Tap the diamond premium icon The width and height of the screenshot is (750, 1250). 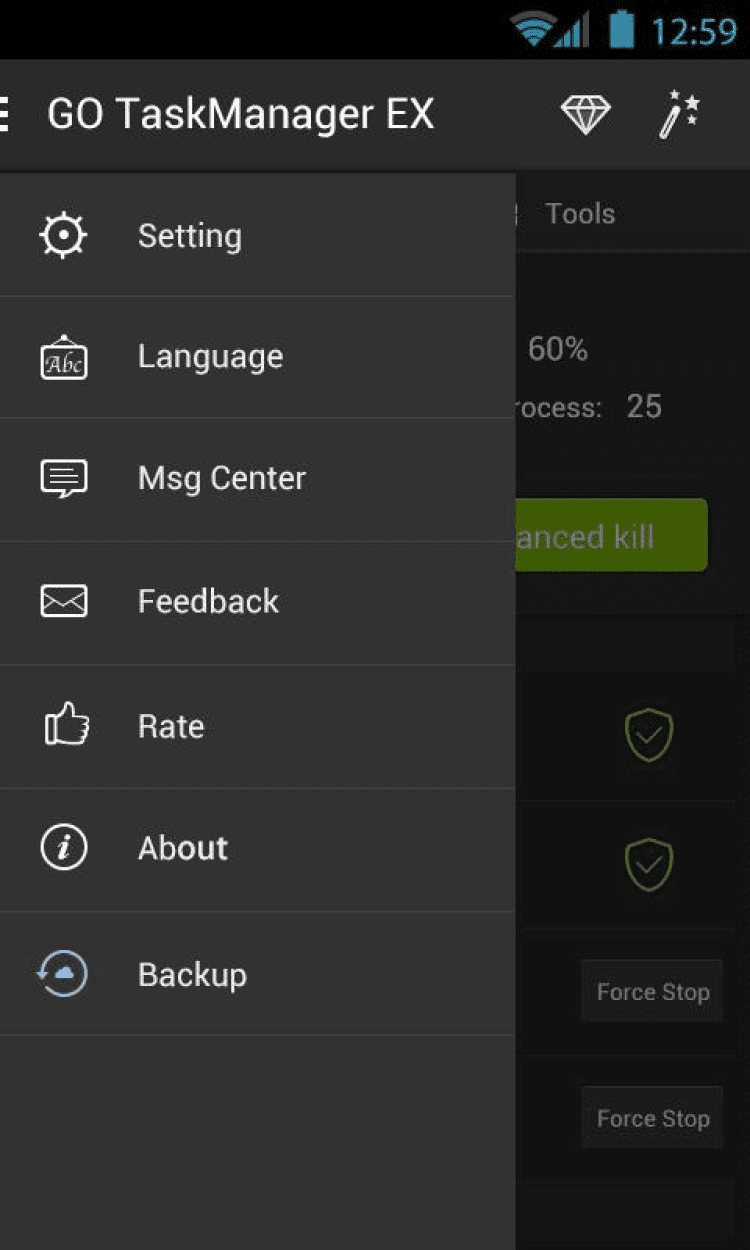pyautogui.click(x=585, y=114)
